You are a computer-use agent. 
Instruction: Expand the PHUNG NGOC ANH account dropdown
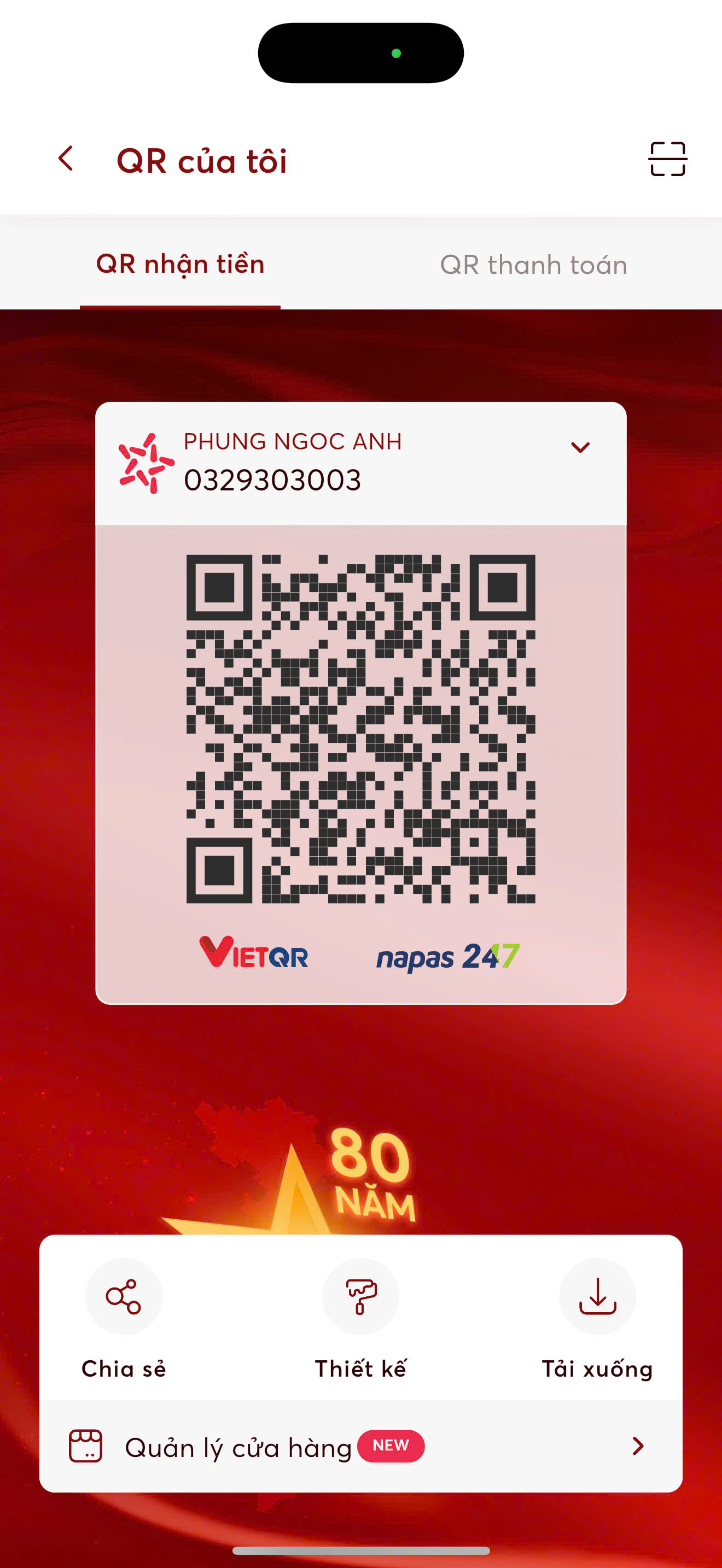(580, 448)
